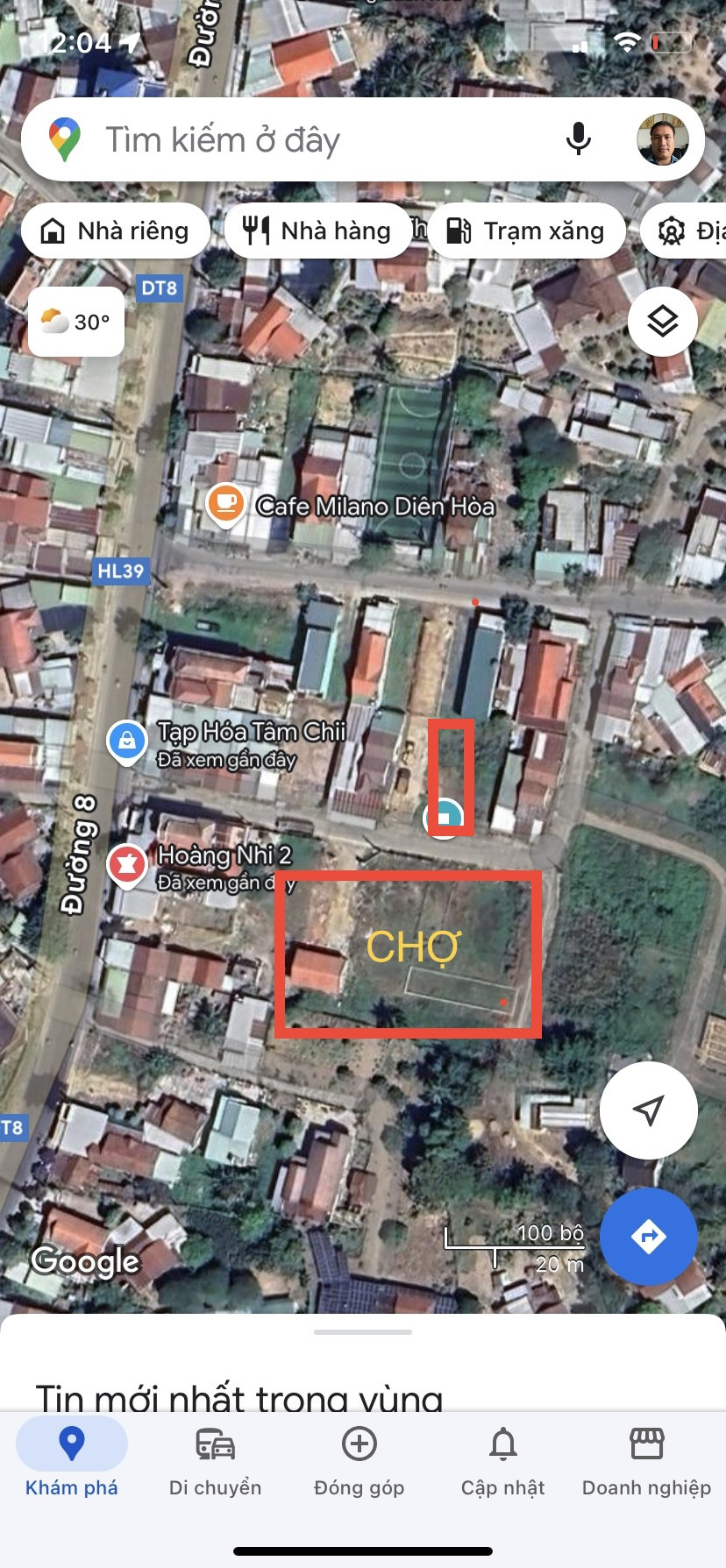Open the Doanh nghiệp tab
The height and width of the screenshot is (1568, 726).
pos(647,1461)
